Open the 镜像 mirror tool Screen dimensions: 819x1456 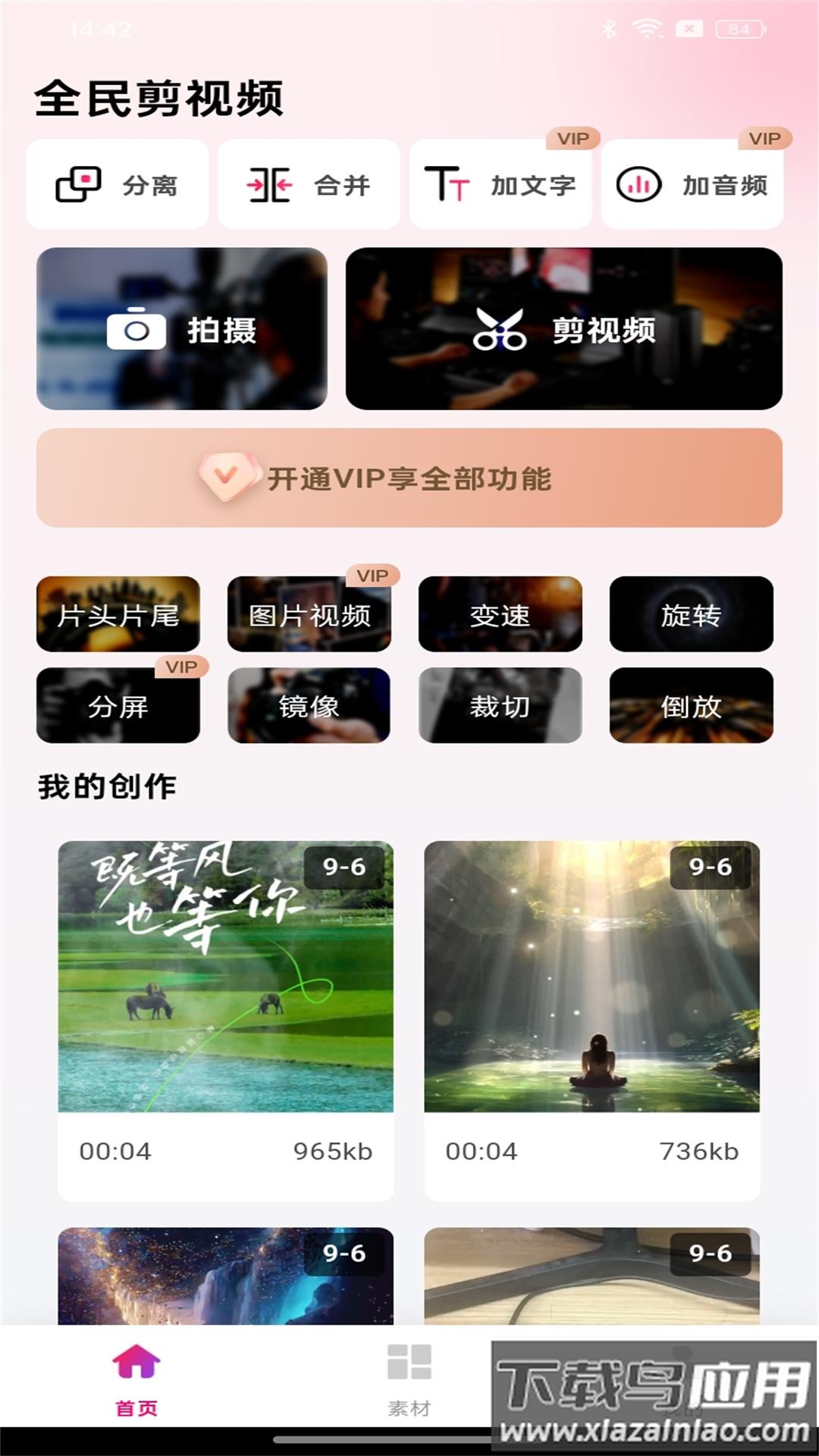pyautogui.click(x=309, y=707)
